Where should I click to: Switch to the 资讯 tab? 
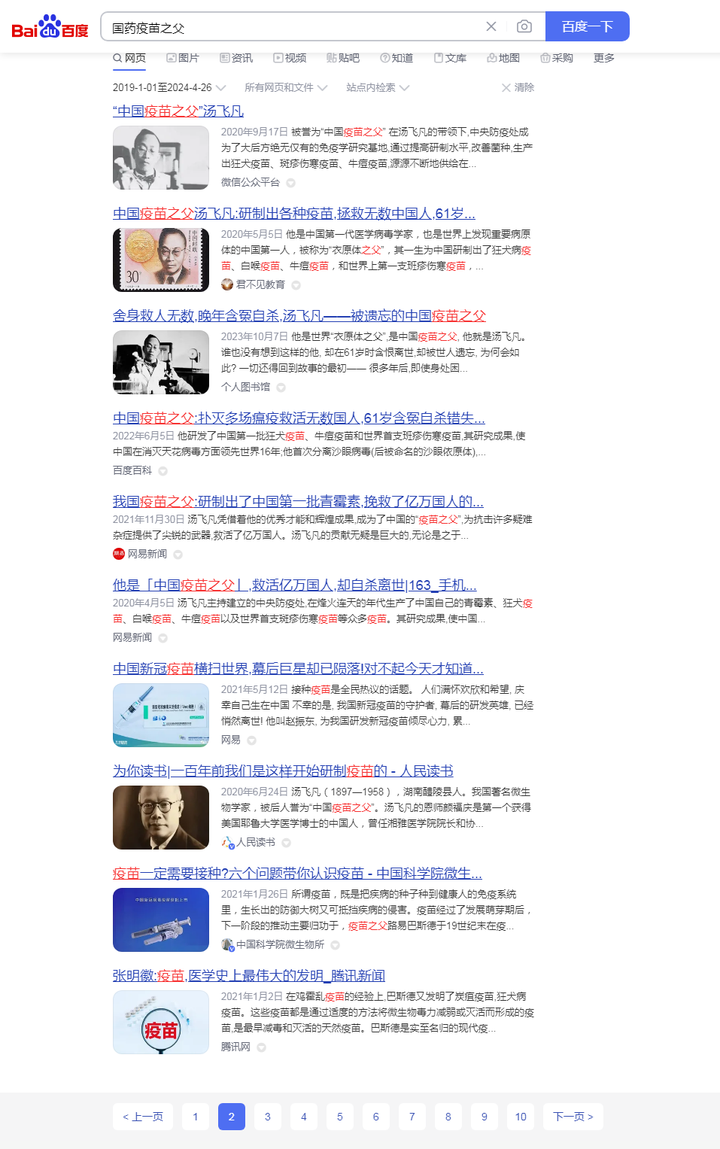(236, 58)
